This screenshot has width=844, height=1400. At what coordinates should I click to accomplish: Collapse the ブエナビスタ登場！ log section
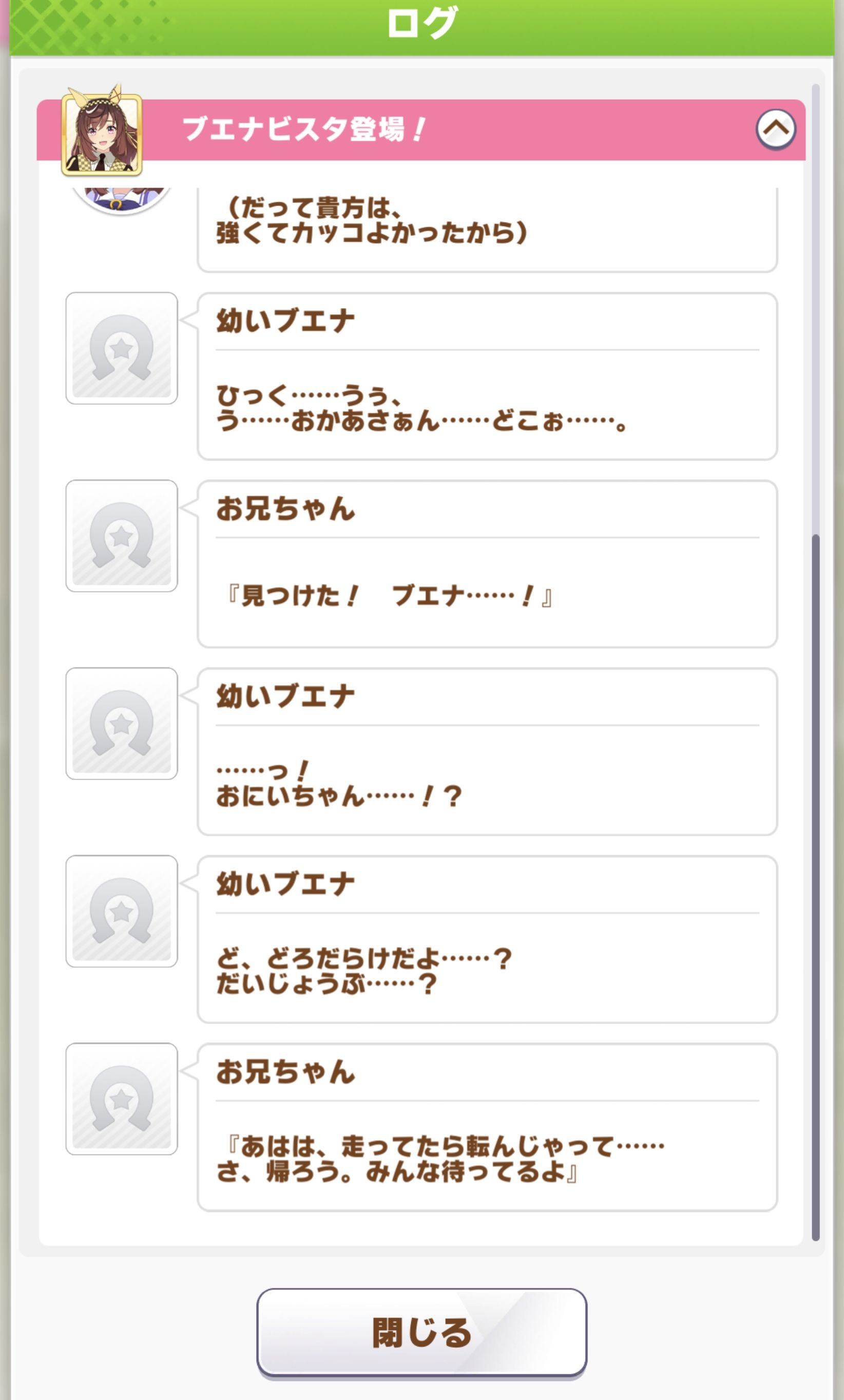click(775, 129)
